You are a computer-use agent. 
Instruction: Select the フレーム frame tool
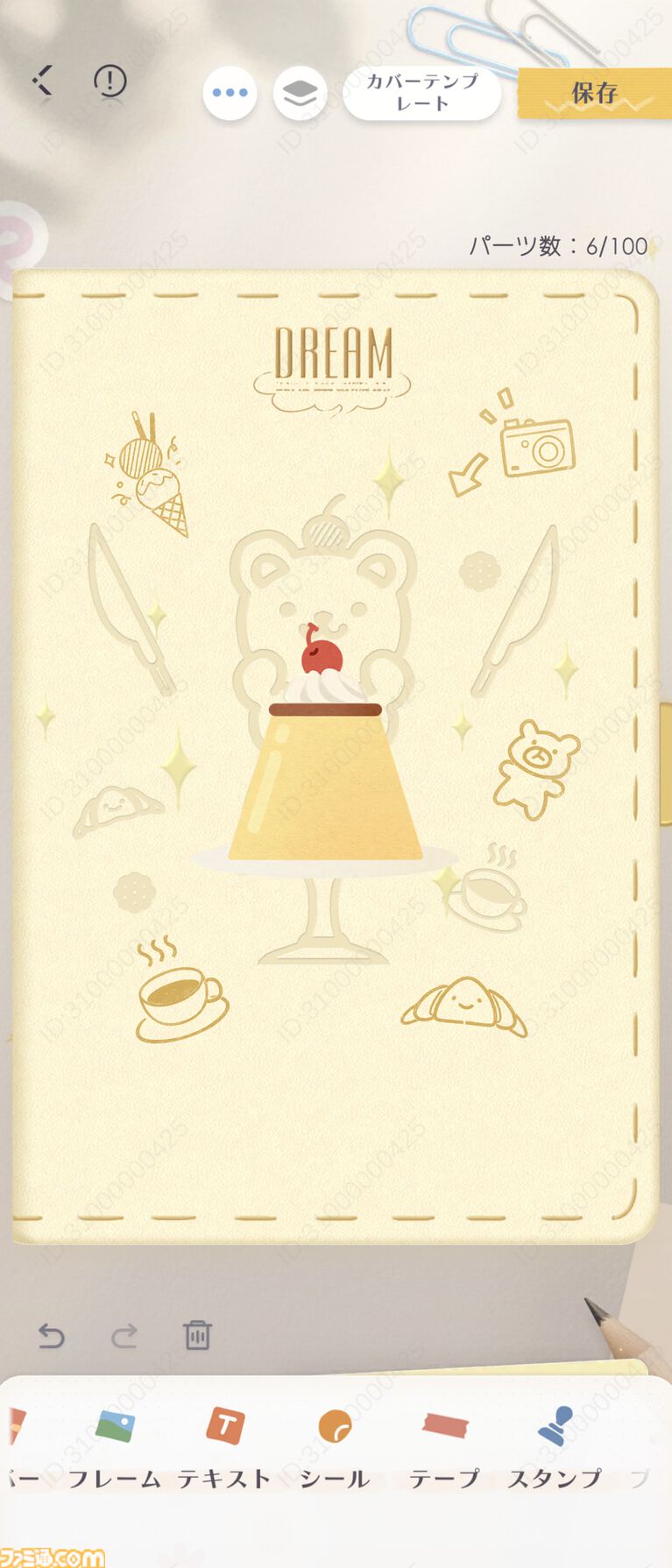pos(115,1447)
